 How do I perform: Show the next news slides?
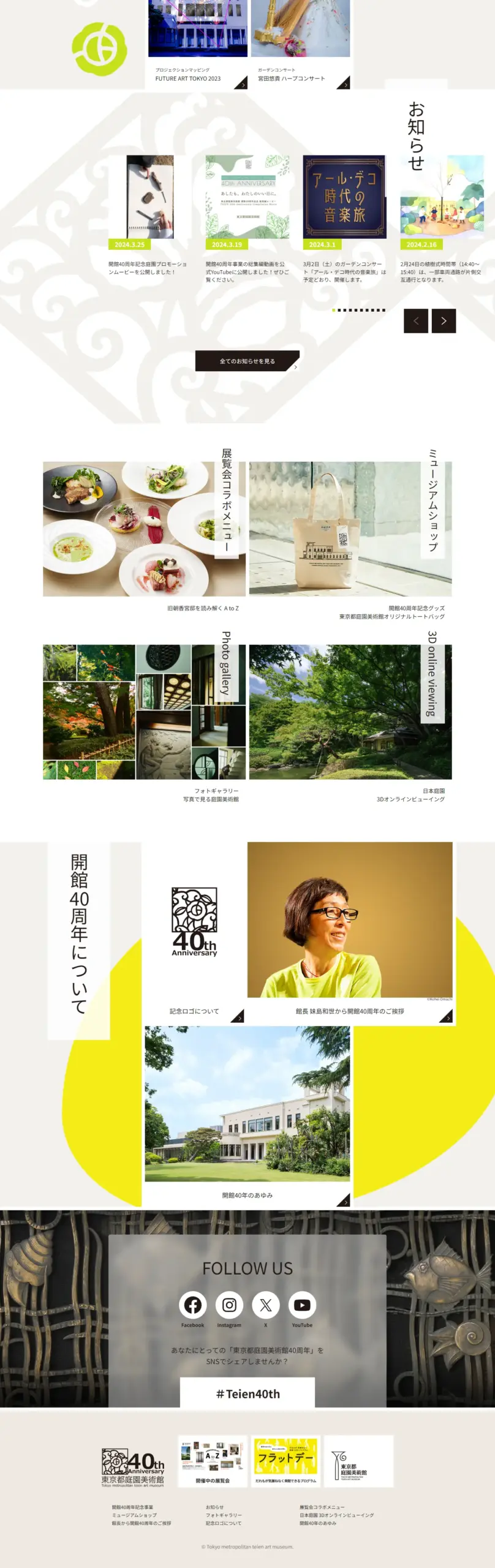(444, 321)
